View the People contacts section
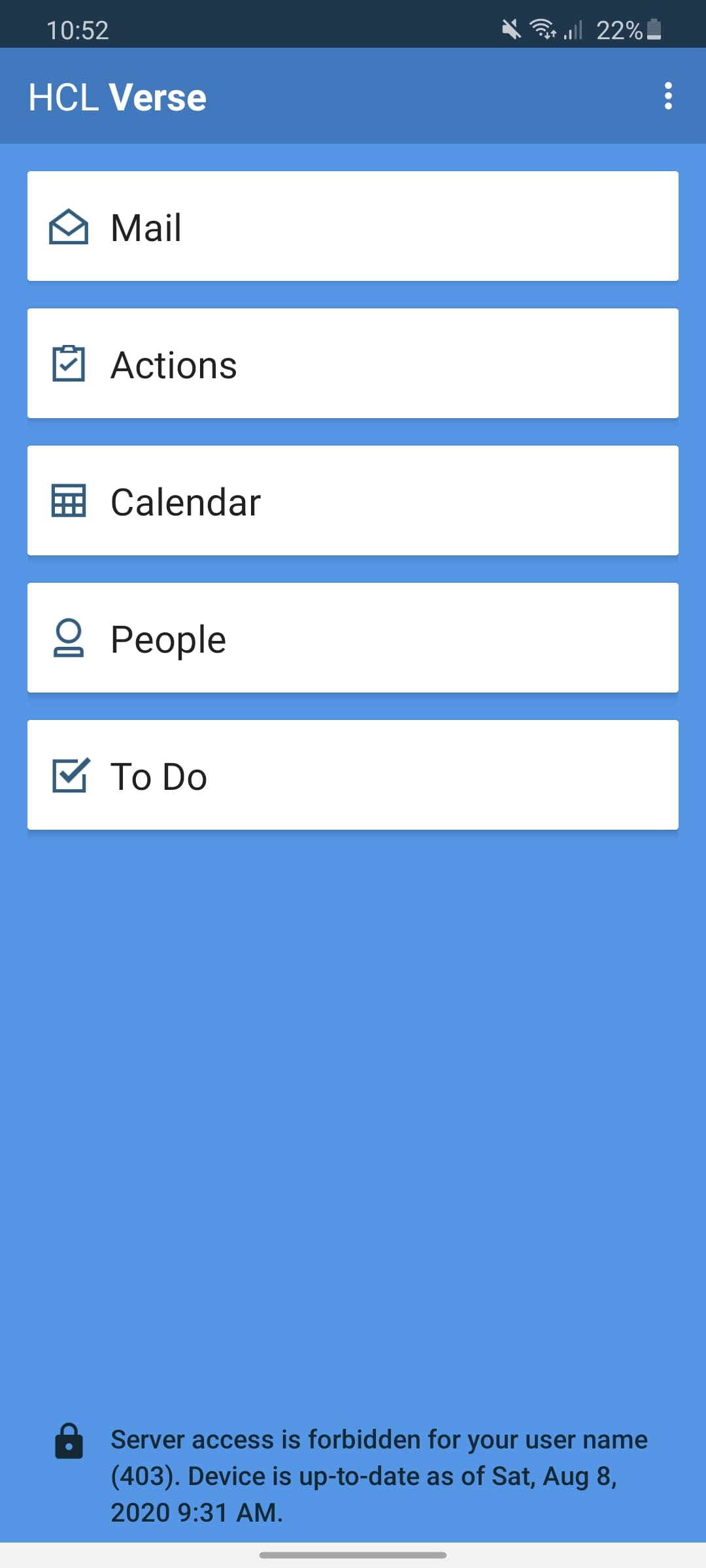This screenshot has height=1568, width=706. click(353, 638)
